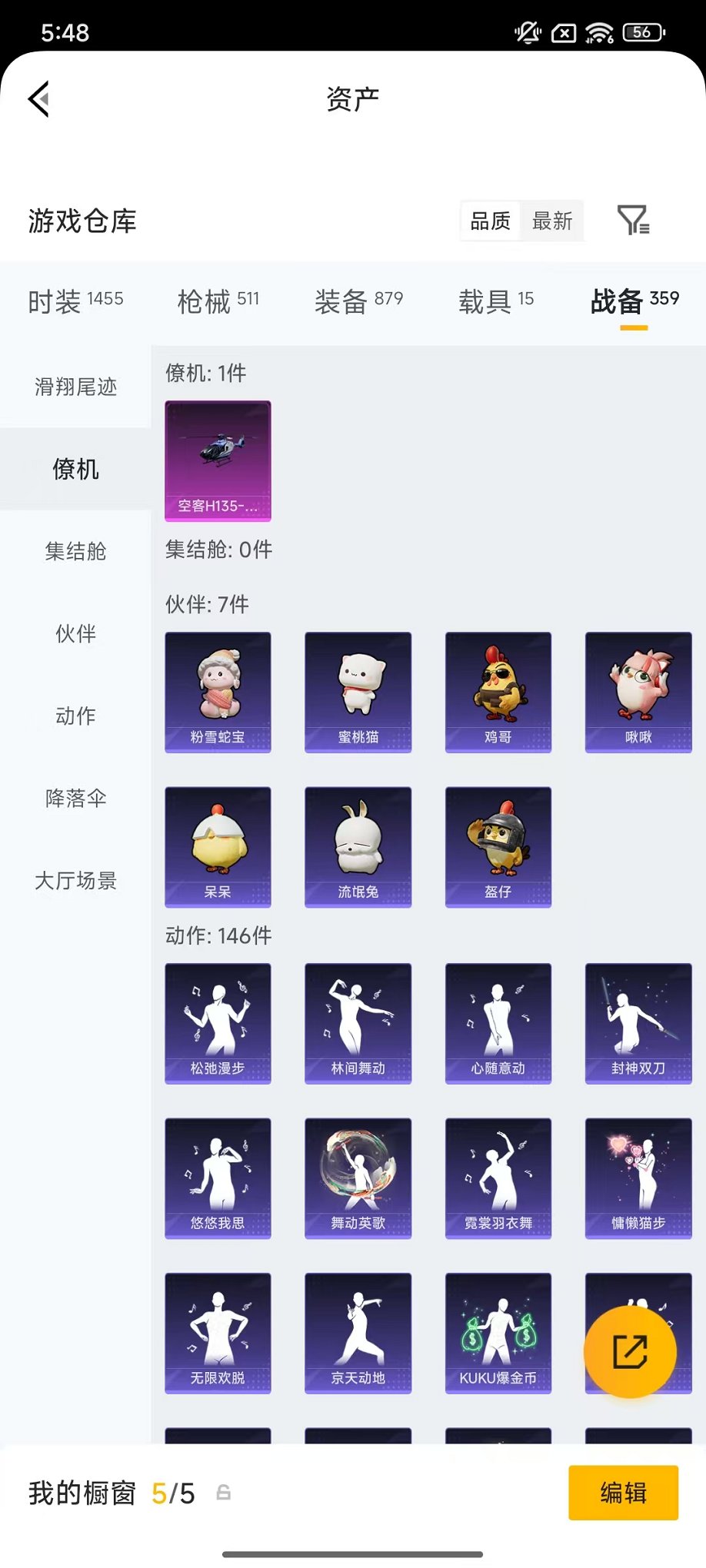Select the 品质 sort option

[491, 221]
